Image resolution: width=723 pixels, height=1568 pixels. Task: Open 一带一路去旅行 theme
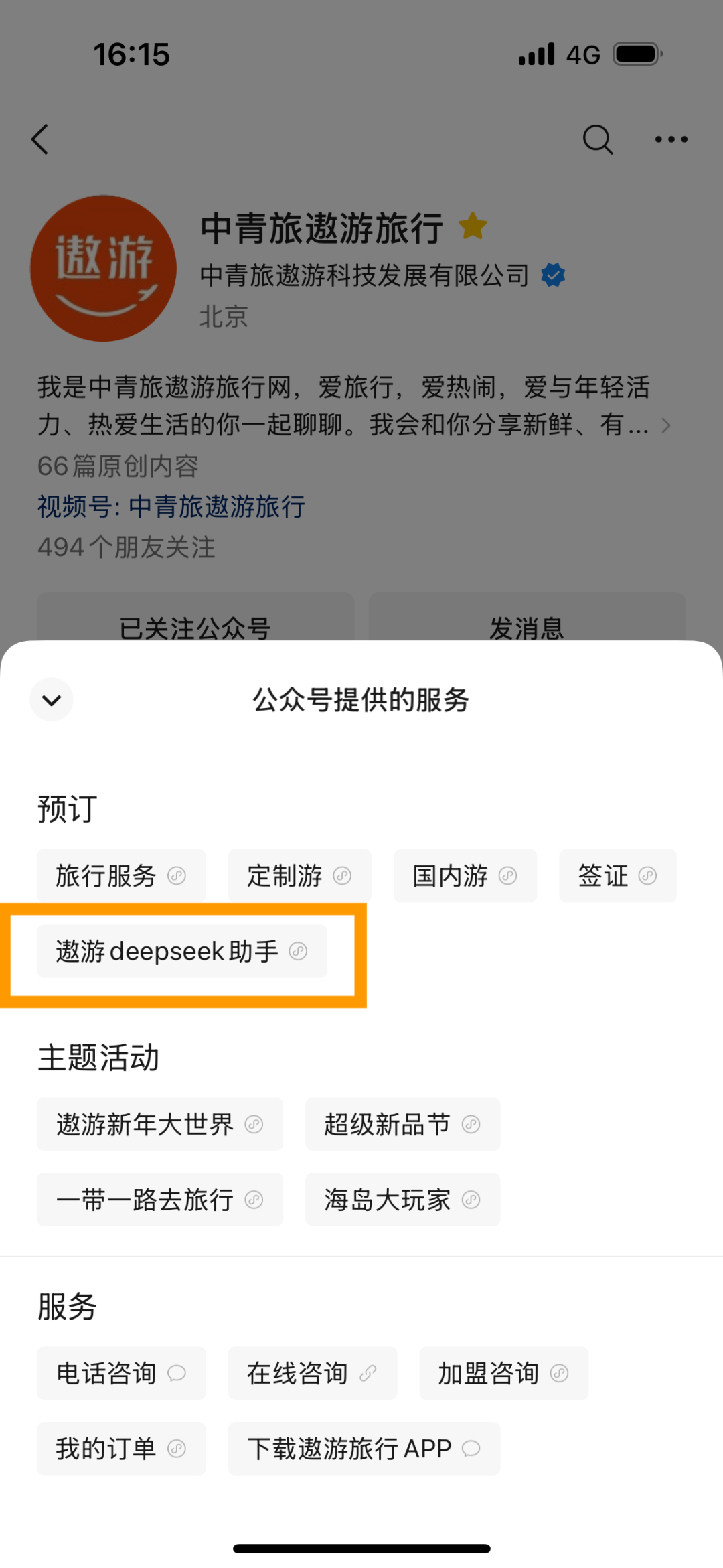click(159, 1200)
